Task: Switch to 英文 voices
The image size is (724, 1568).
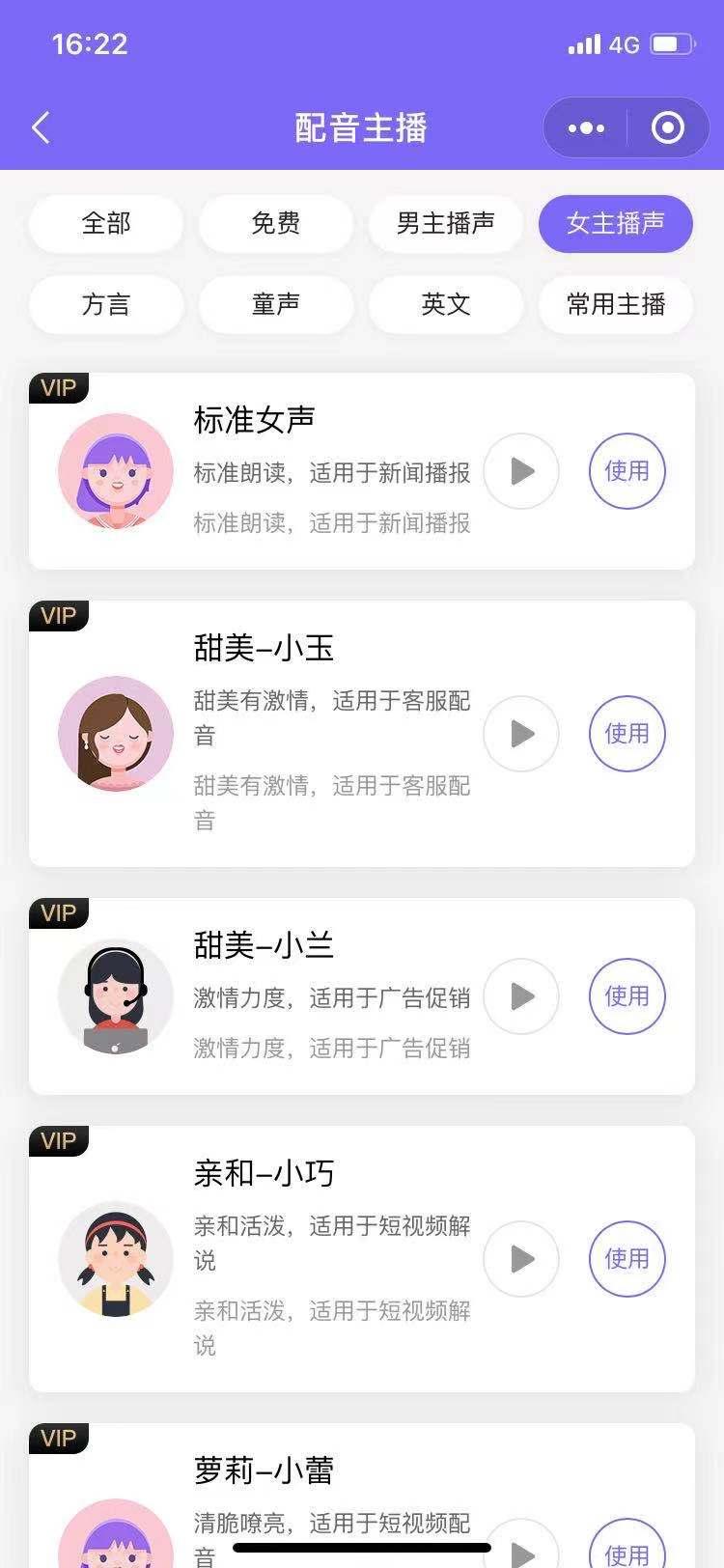Action: tap(446, 304)
